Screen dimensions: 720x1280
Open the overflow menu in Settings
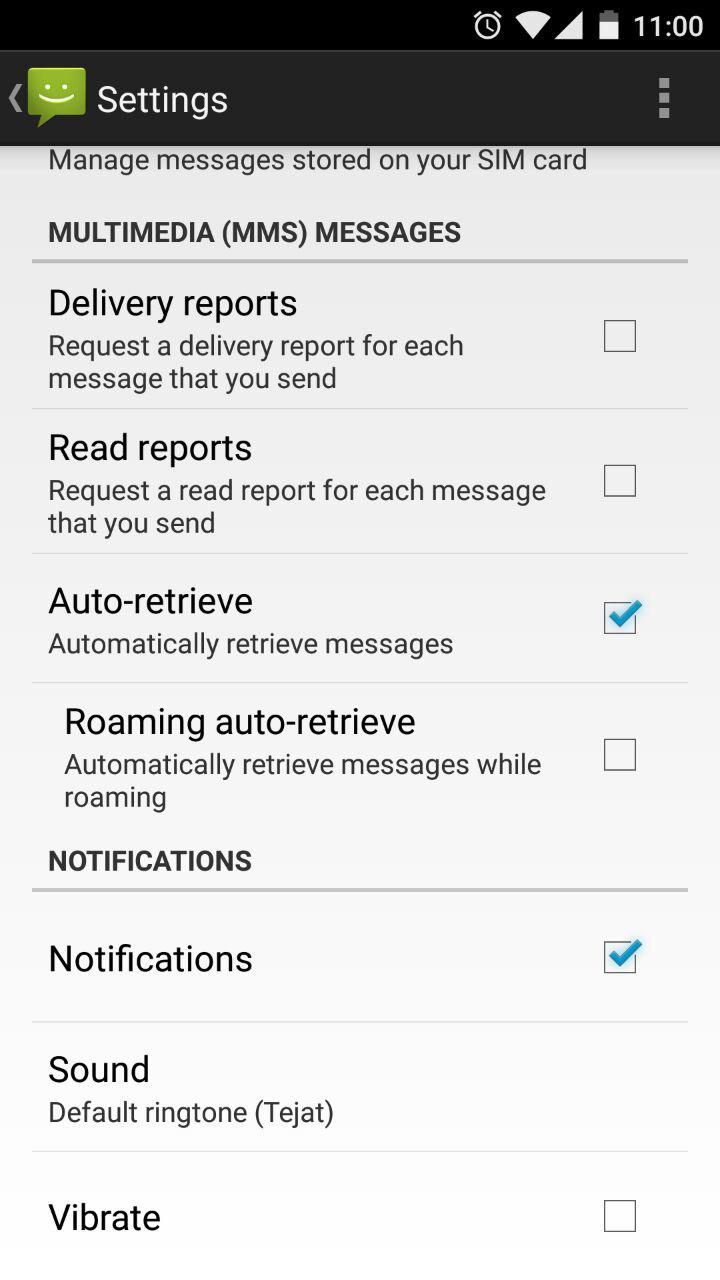(x=663, y=99)
